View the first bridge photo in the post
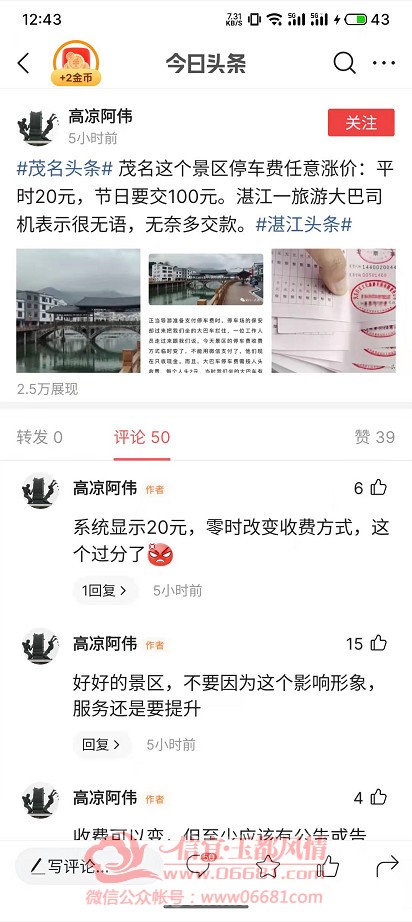412x922 pixels. point(78,310)
